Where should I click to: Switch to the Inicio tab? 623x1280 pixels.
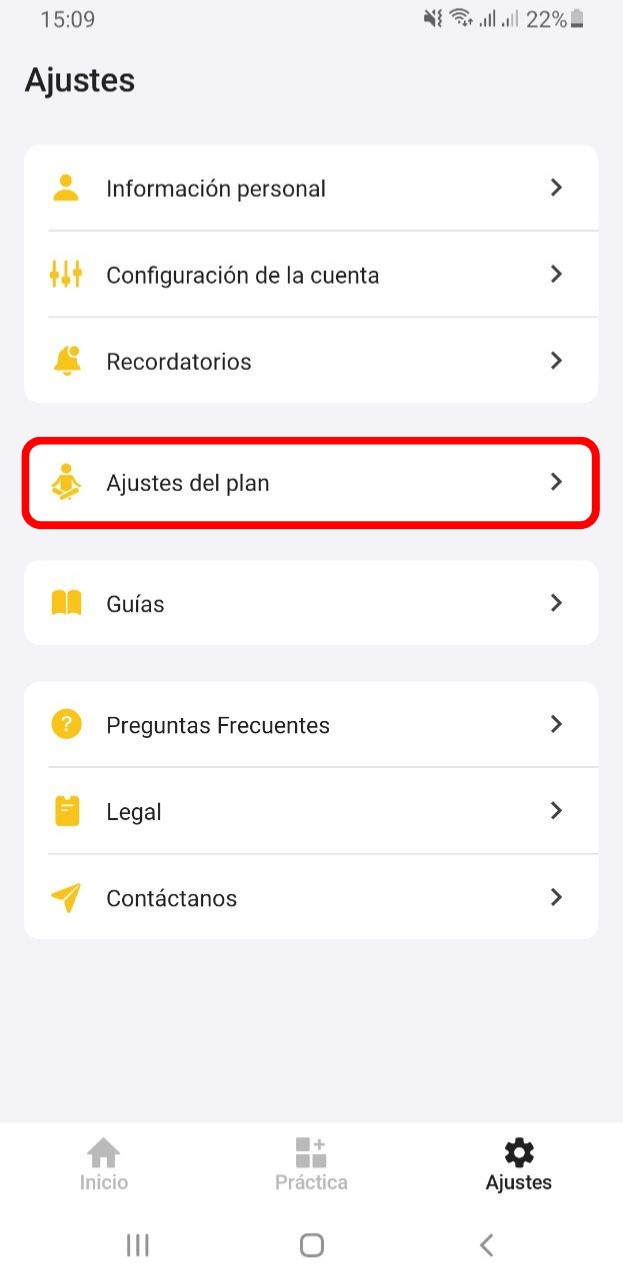pyautogui.click(x=104, y=1165)
